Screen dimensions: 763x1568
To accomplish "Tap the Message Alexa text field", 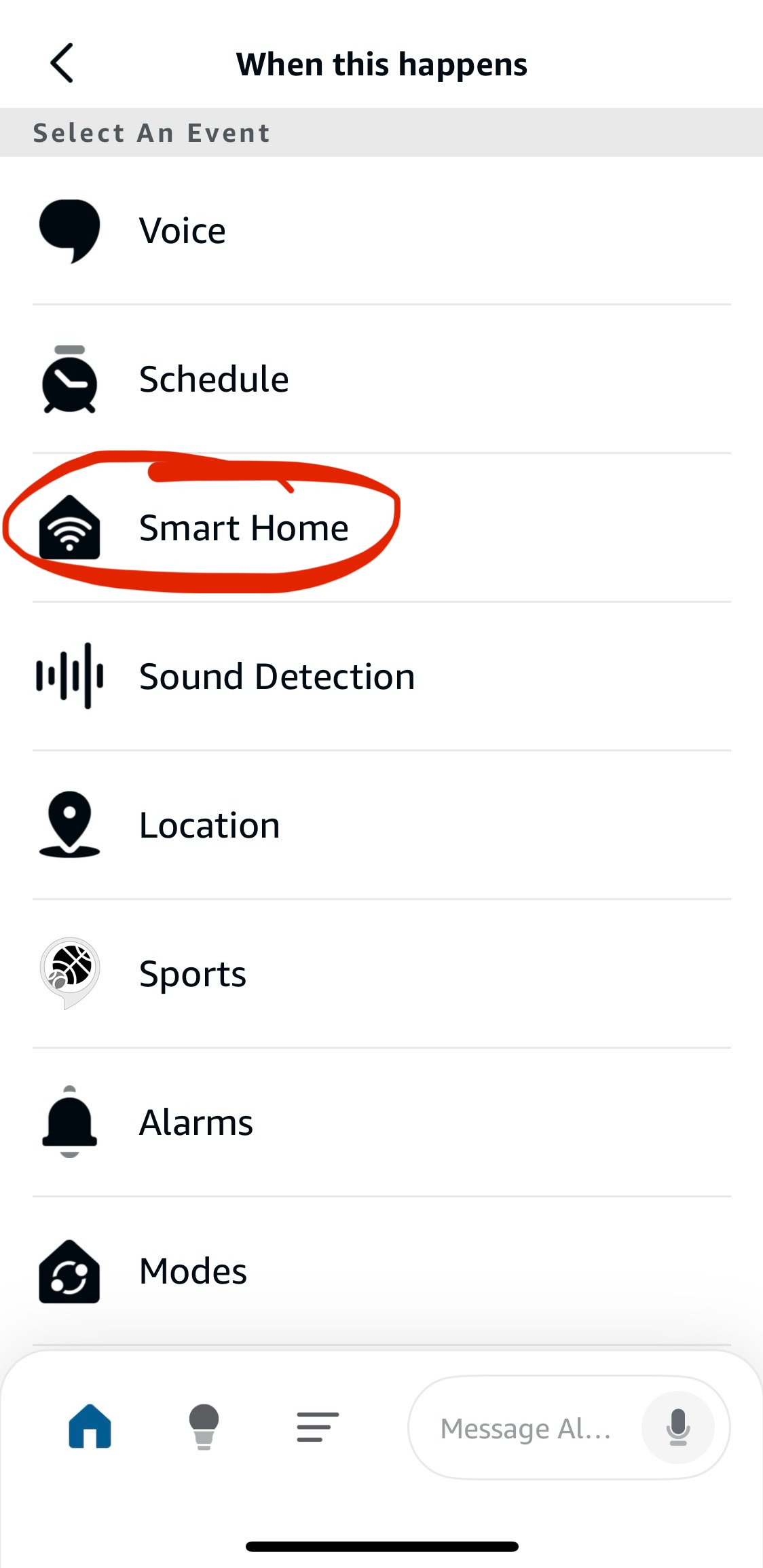I will coord(525,1428).
